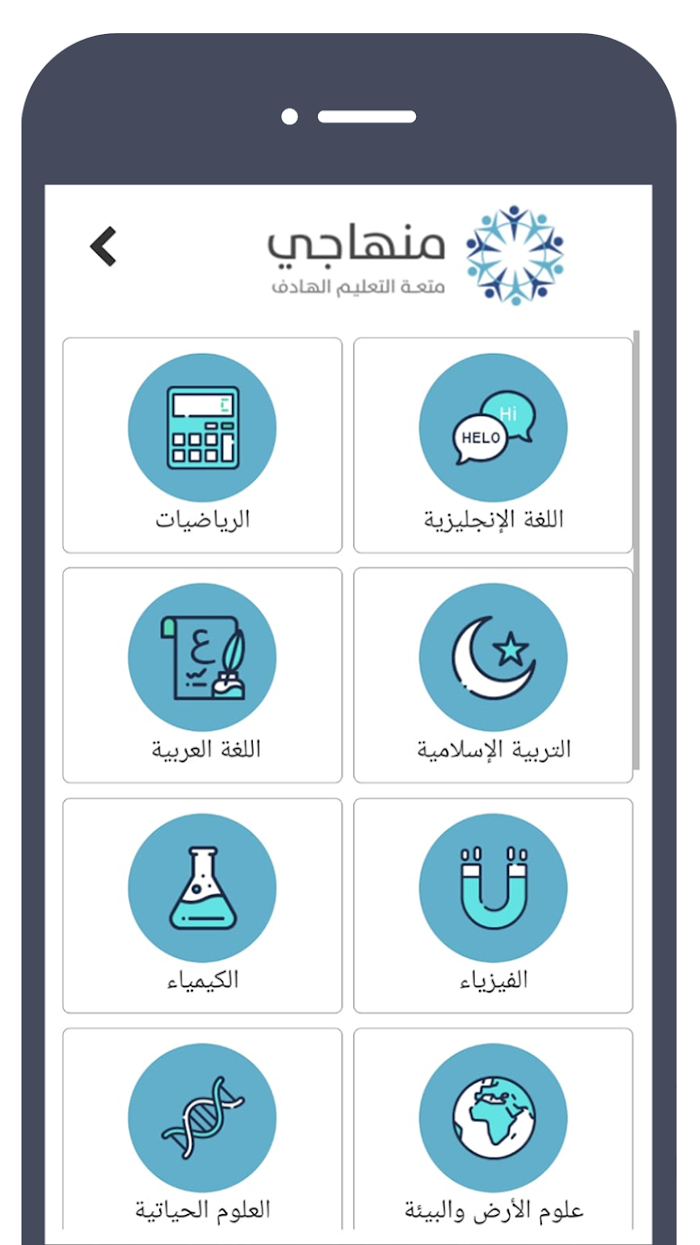Open the اللغة الإنجليزية subject card
This screenshot has width=700, height=1245.
tap(493, 445)
